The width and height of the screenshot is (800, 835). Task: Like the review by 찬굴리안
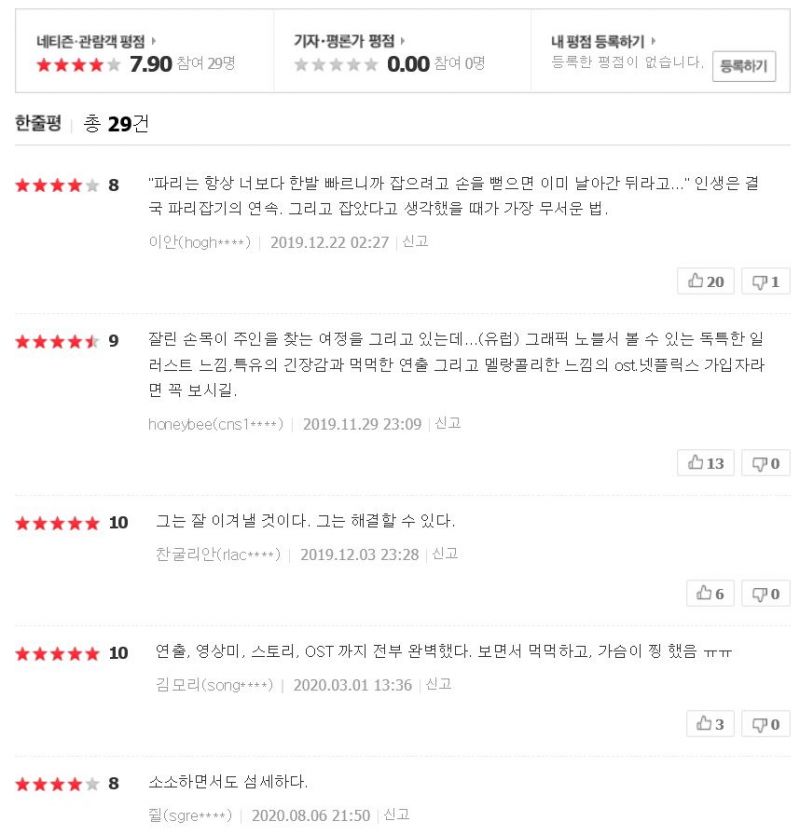point(711,594)
